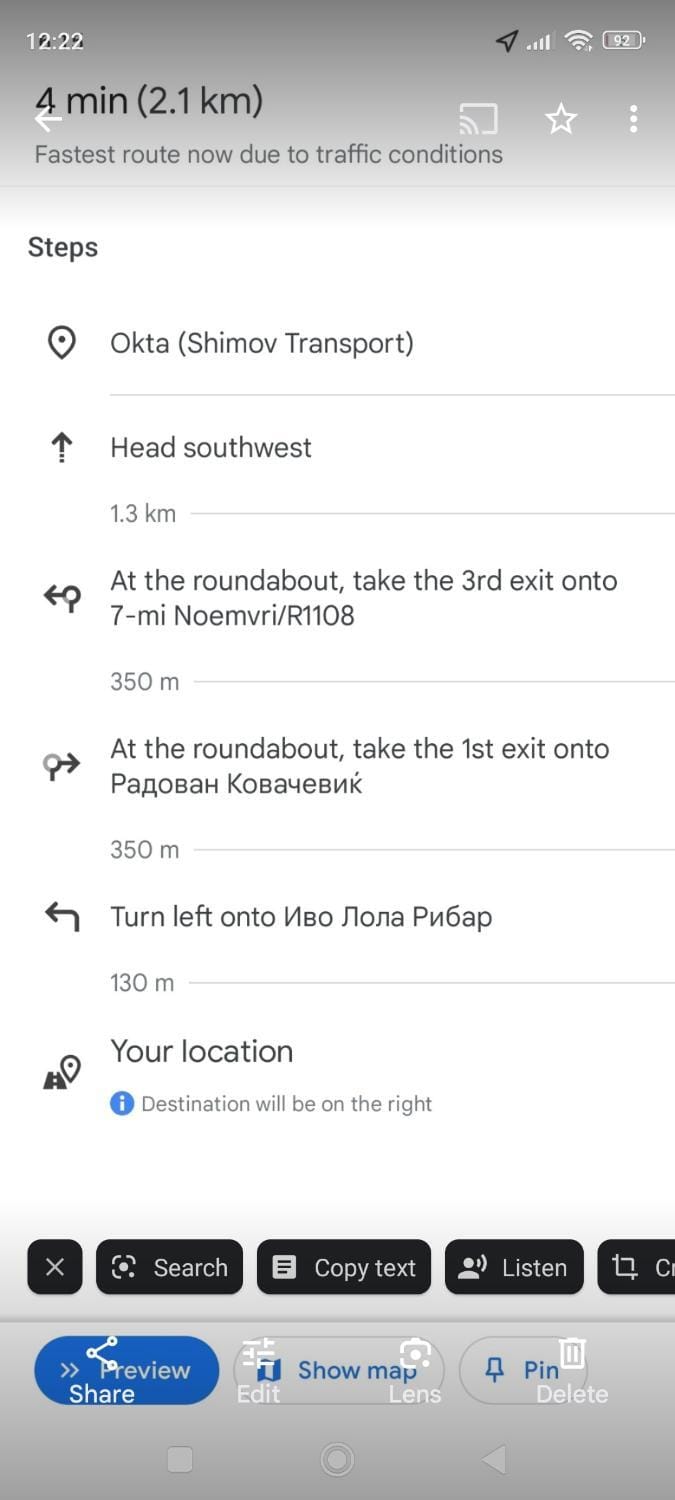Cast this image to another screen
This screenshot has width=675, height=1500.
click(478, 120)
